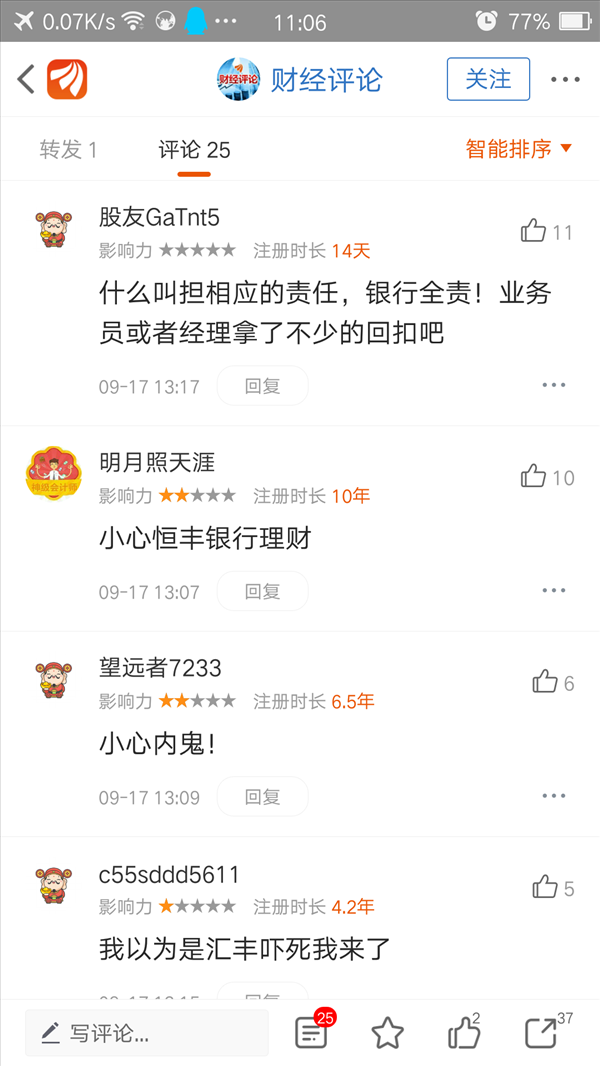Screen dimensions: 600x1066
Task: Reply to 股友GaTnt5's comment
Action: click(262, 386)
